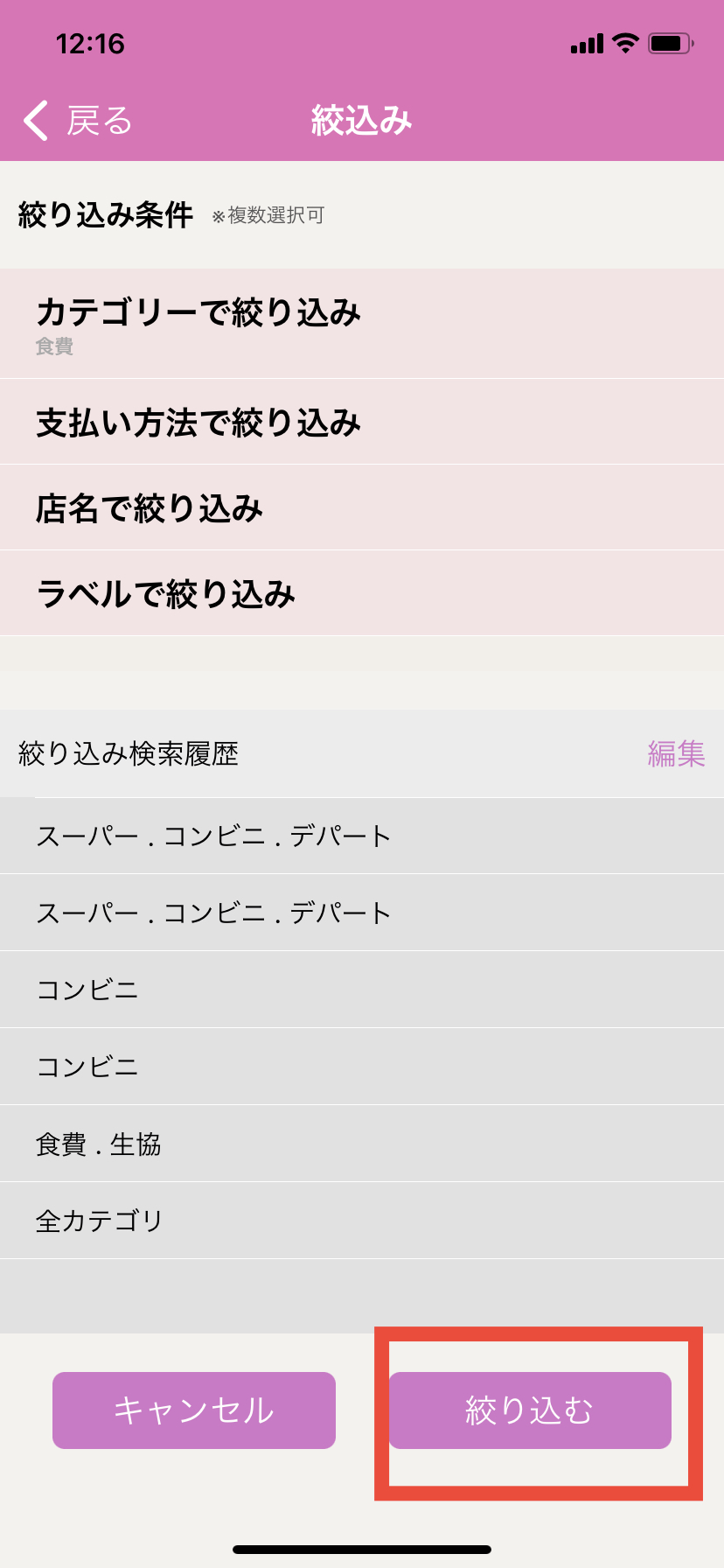The width and height of the screenshot is (724, 1568).
Task: Apply filters with 絞り込む button
Action: pyautogui.click(x=530, y=1410)
